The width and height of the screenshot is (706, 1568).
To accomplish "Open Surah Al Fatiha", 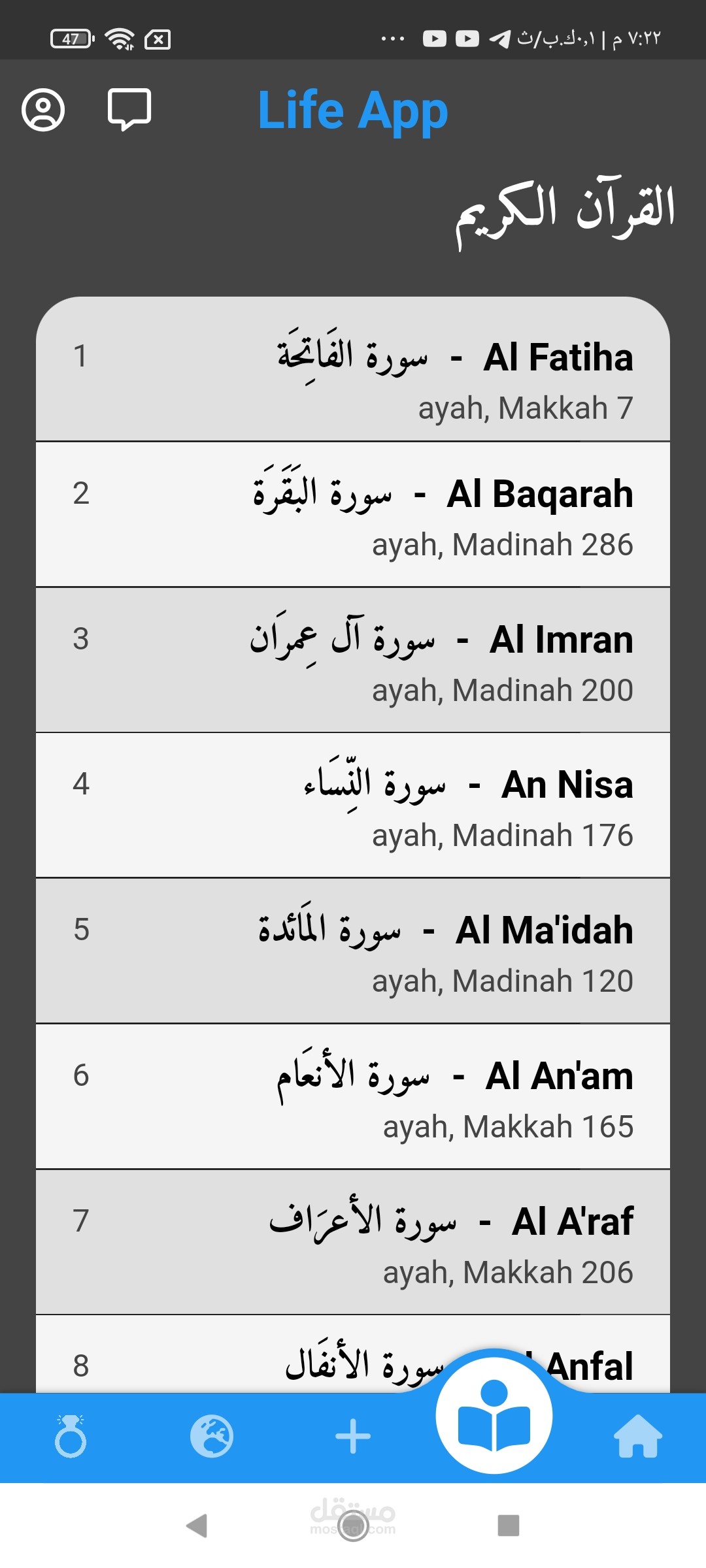I will [x=353, y=370].
